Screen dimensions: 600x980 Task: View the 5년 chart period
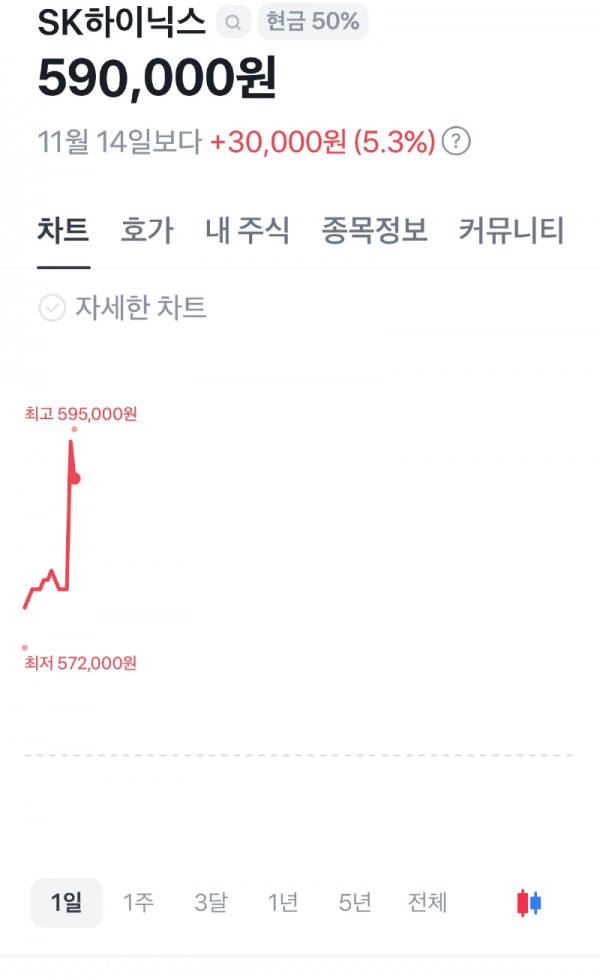pos(355,903)
